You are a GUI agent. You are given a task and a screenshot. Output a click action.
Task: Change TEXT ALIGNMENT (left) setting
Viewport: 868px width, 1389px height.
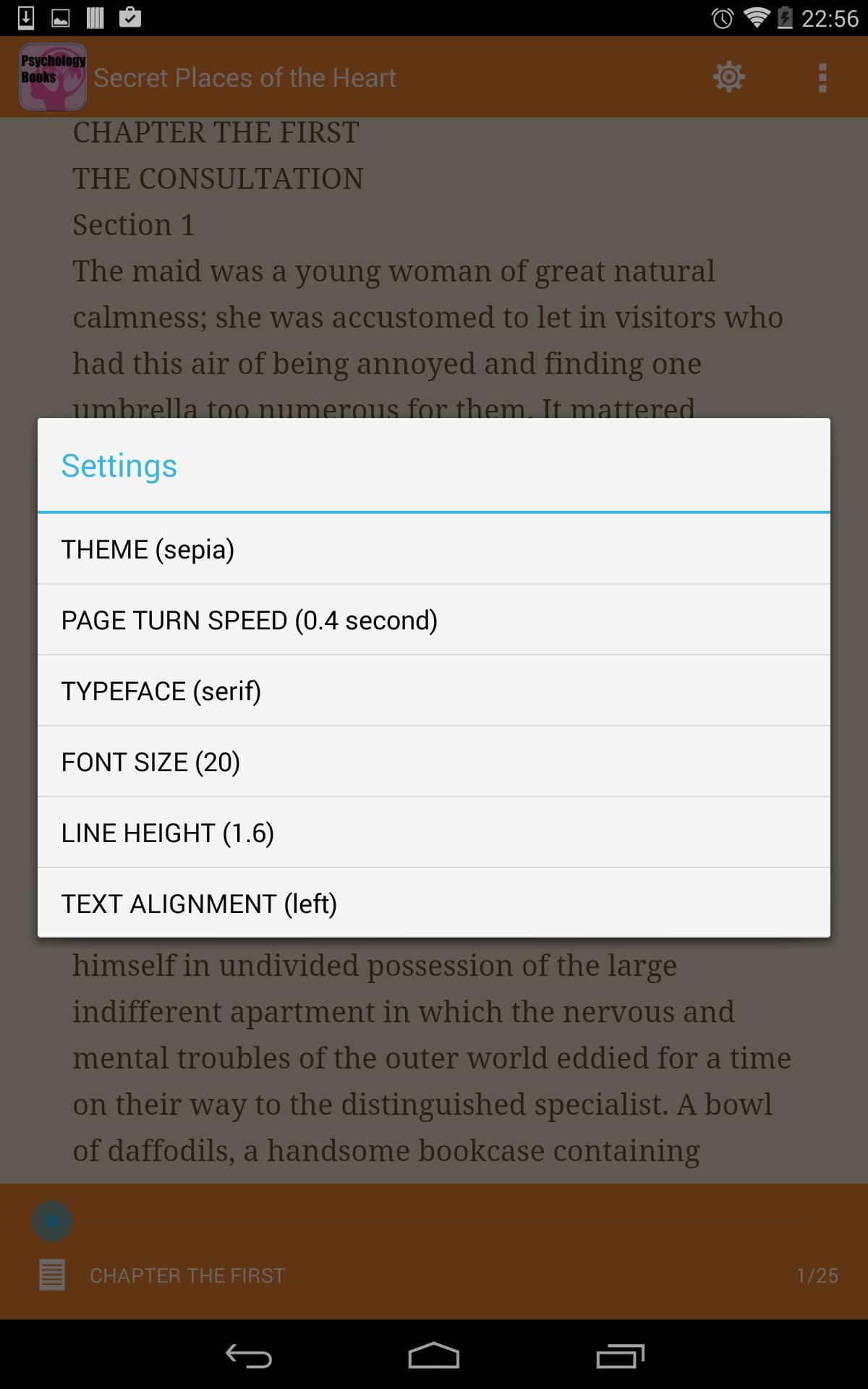(x=434, y=904)
